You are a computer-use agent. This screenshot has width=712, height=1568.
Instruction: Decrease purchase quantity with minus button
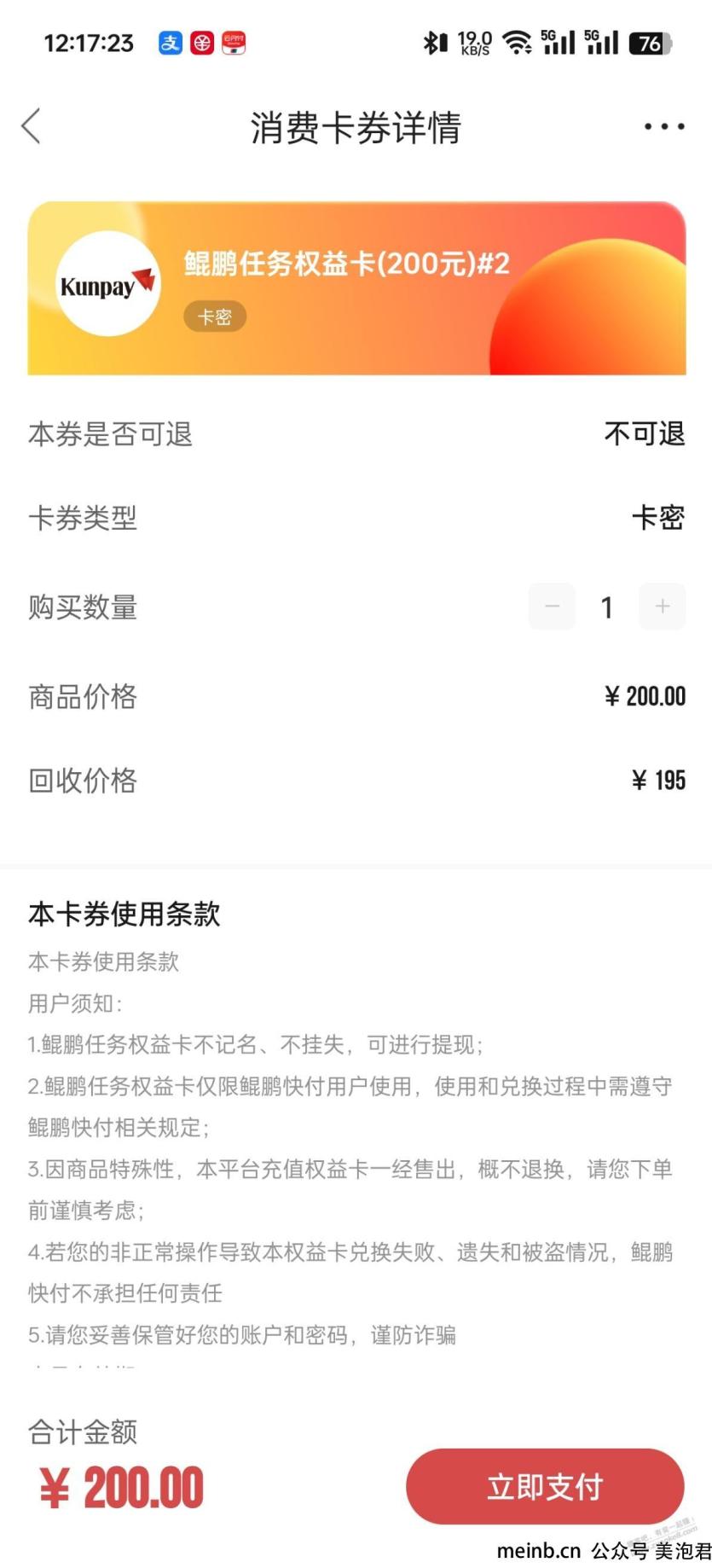(552, 607)
